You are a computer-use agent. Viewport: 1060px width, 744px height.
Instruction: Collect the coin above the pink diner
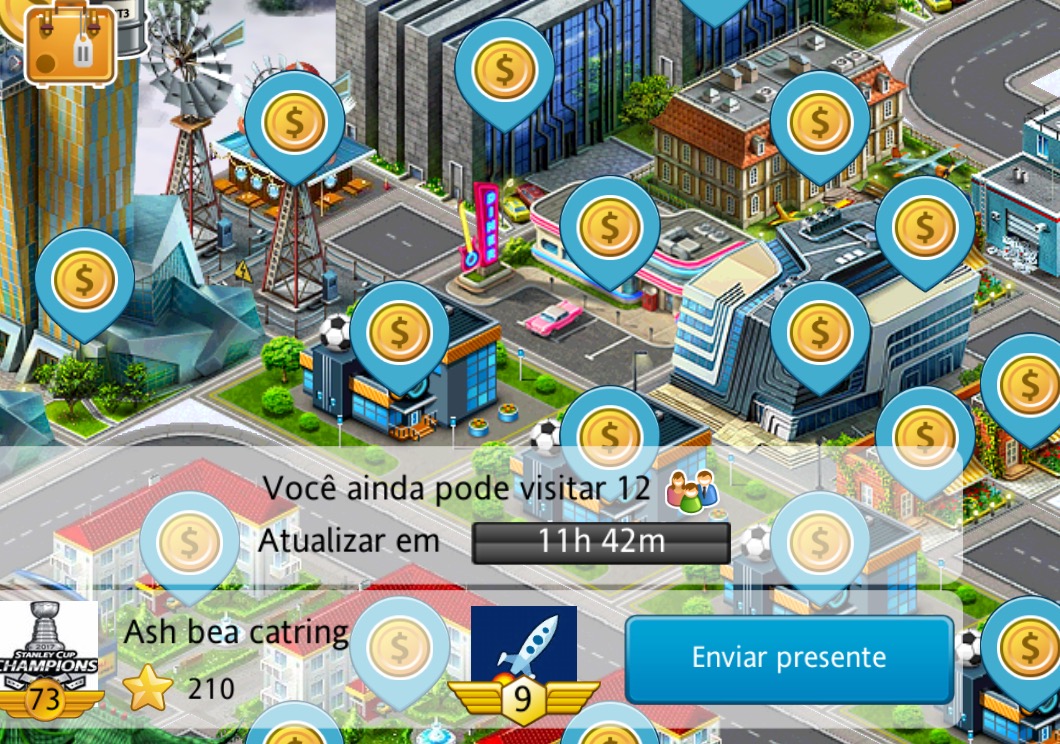[x=609, y=227]
